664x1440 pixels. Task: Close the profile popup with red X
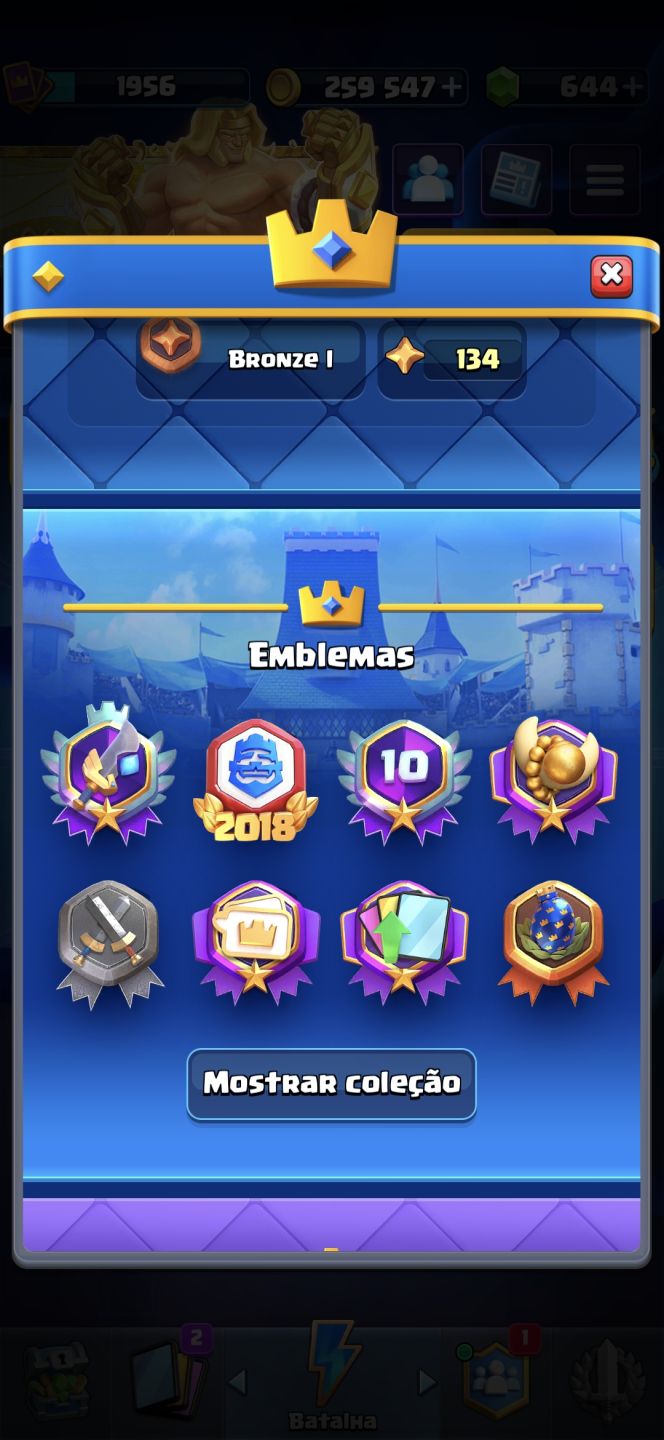pos(611,275)
